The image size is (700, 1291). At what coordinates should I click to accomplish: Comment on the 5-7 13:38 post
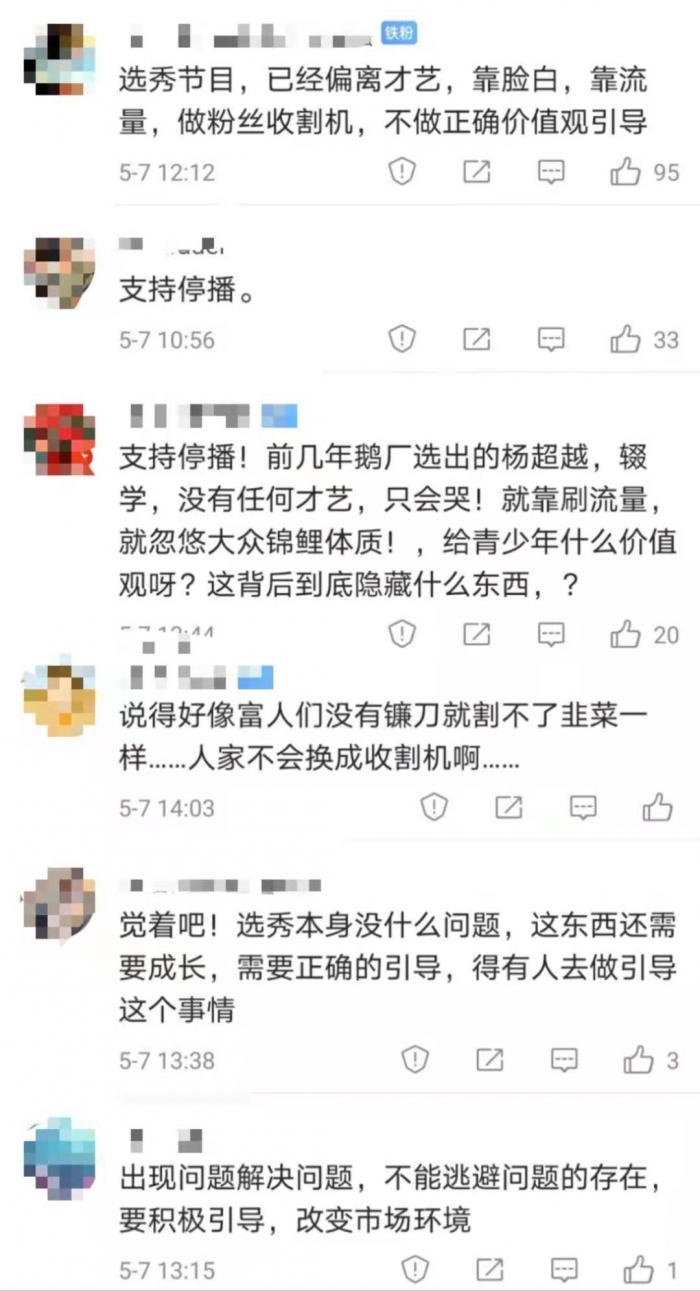click(x=565, y=1059)
